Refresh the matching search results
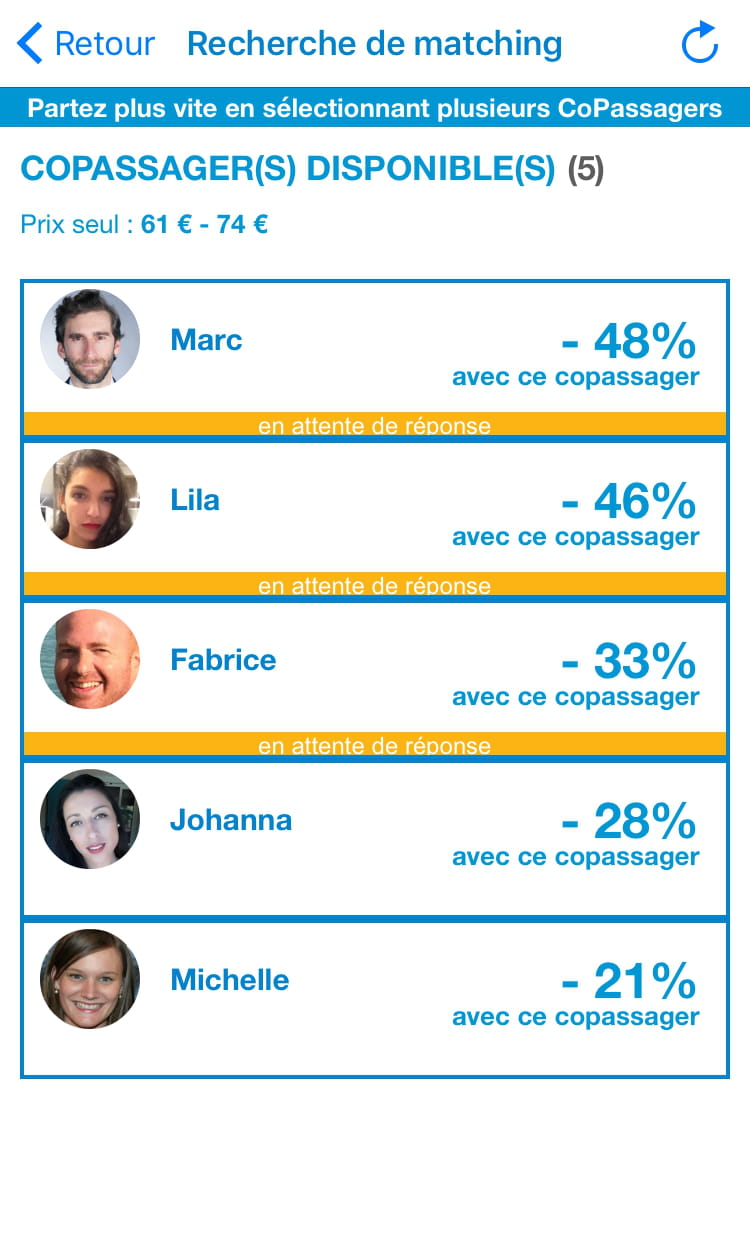The height and width of the screenshot is (1250, 750). pyautogui.click(x=700, y=43)
